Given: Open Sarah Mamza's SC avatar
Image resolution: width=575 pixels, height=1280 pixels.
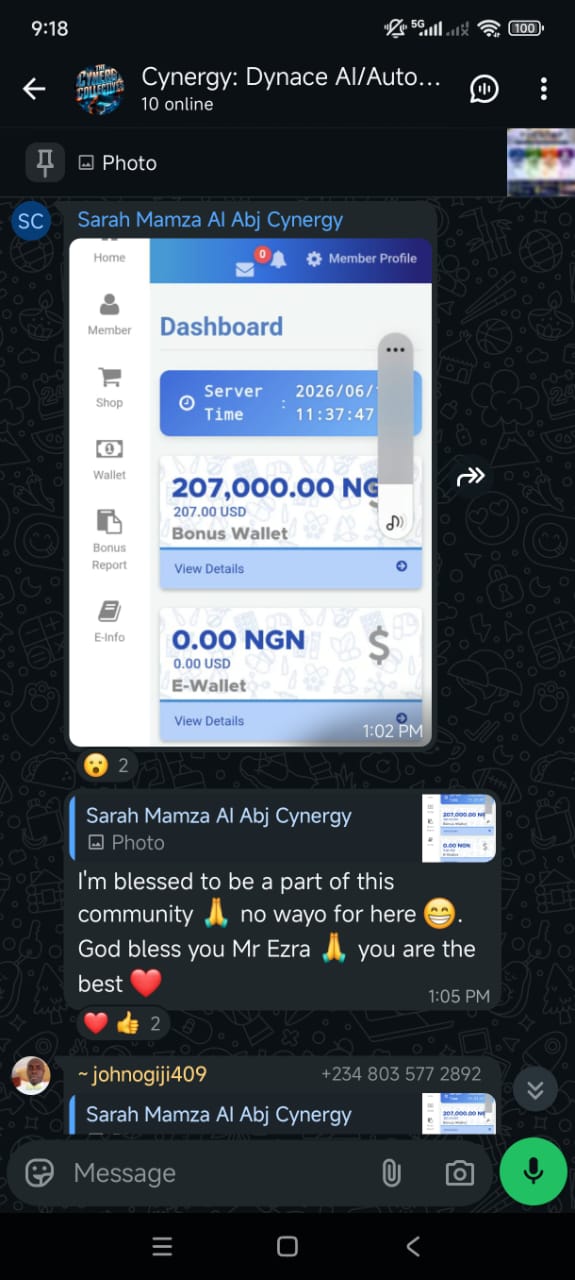Looking at the screenshot, I should coord(31,221).
